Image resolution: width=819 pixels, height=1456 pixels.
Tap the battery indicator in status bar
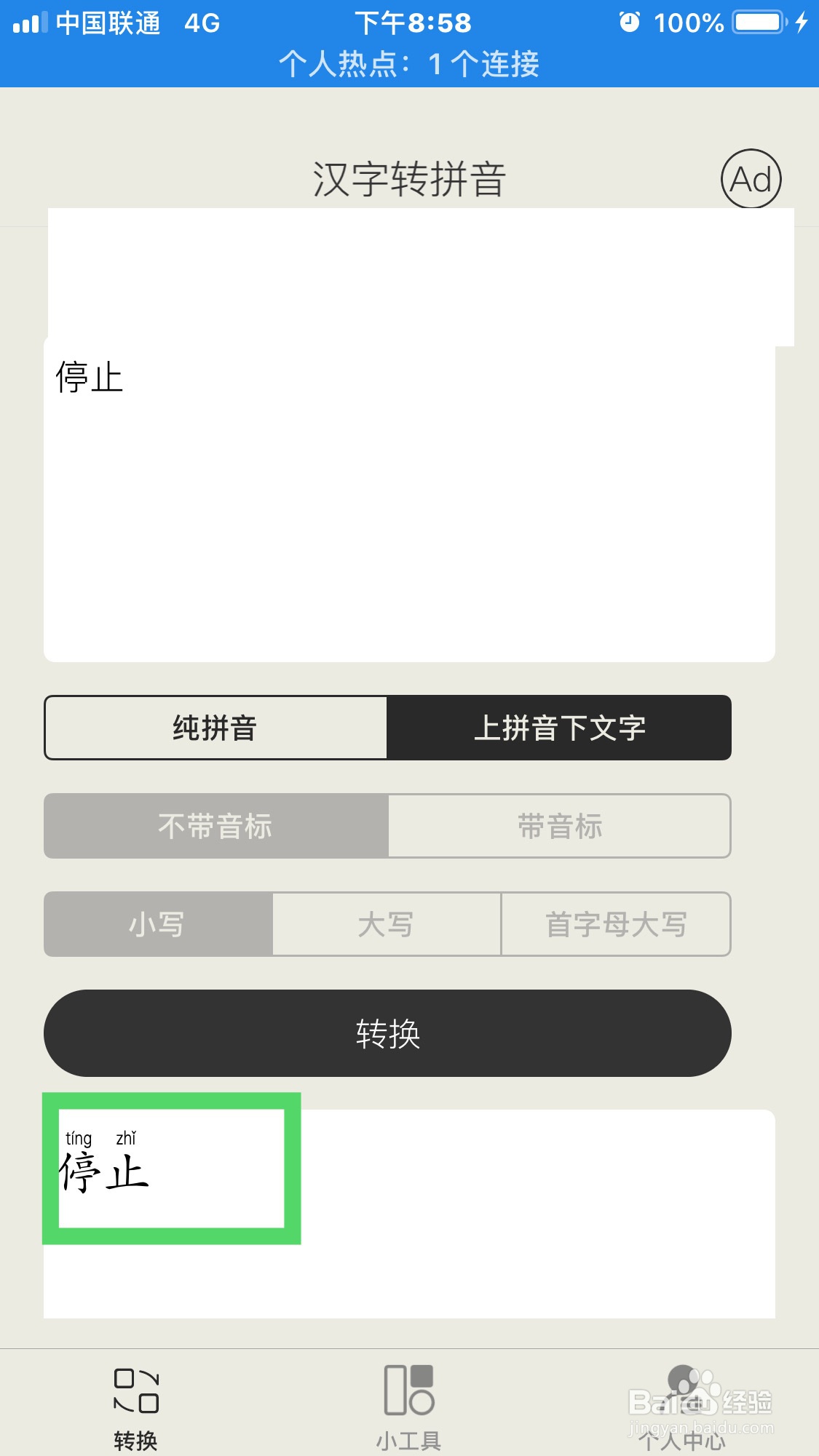[x=757, y=22]
